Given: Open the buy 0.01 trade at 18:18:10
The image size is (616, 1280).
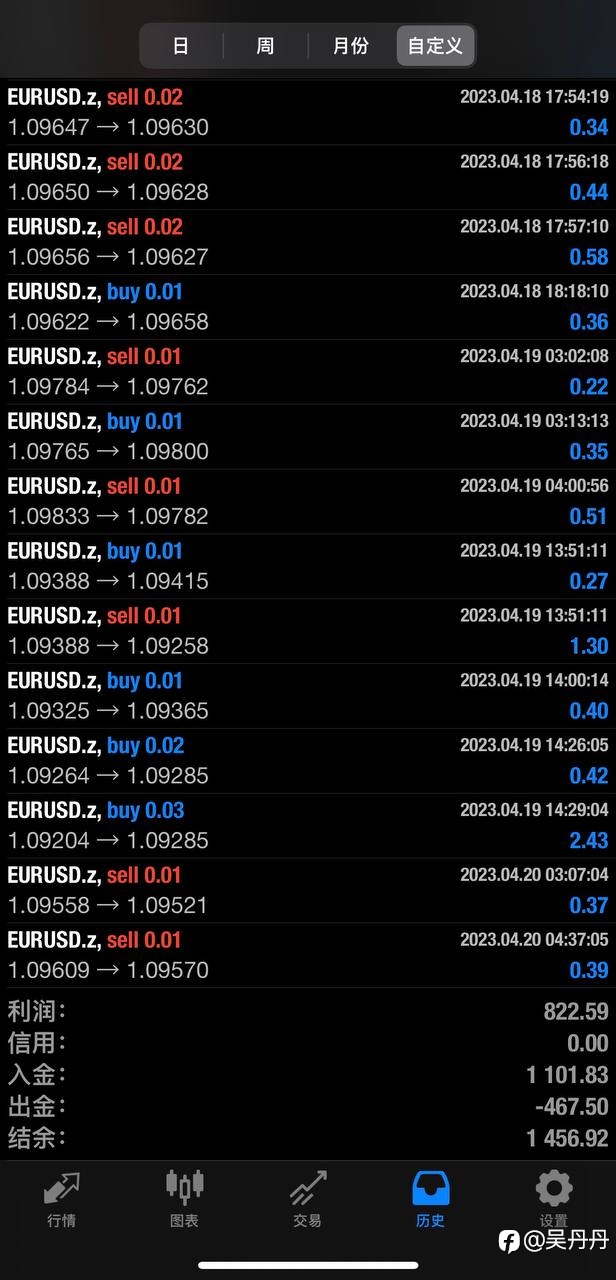Looking at the screenshot, I should click(x=308, y=307).
